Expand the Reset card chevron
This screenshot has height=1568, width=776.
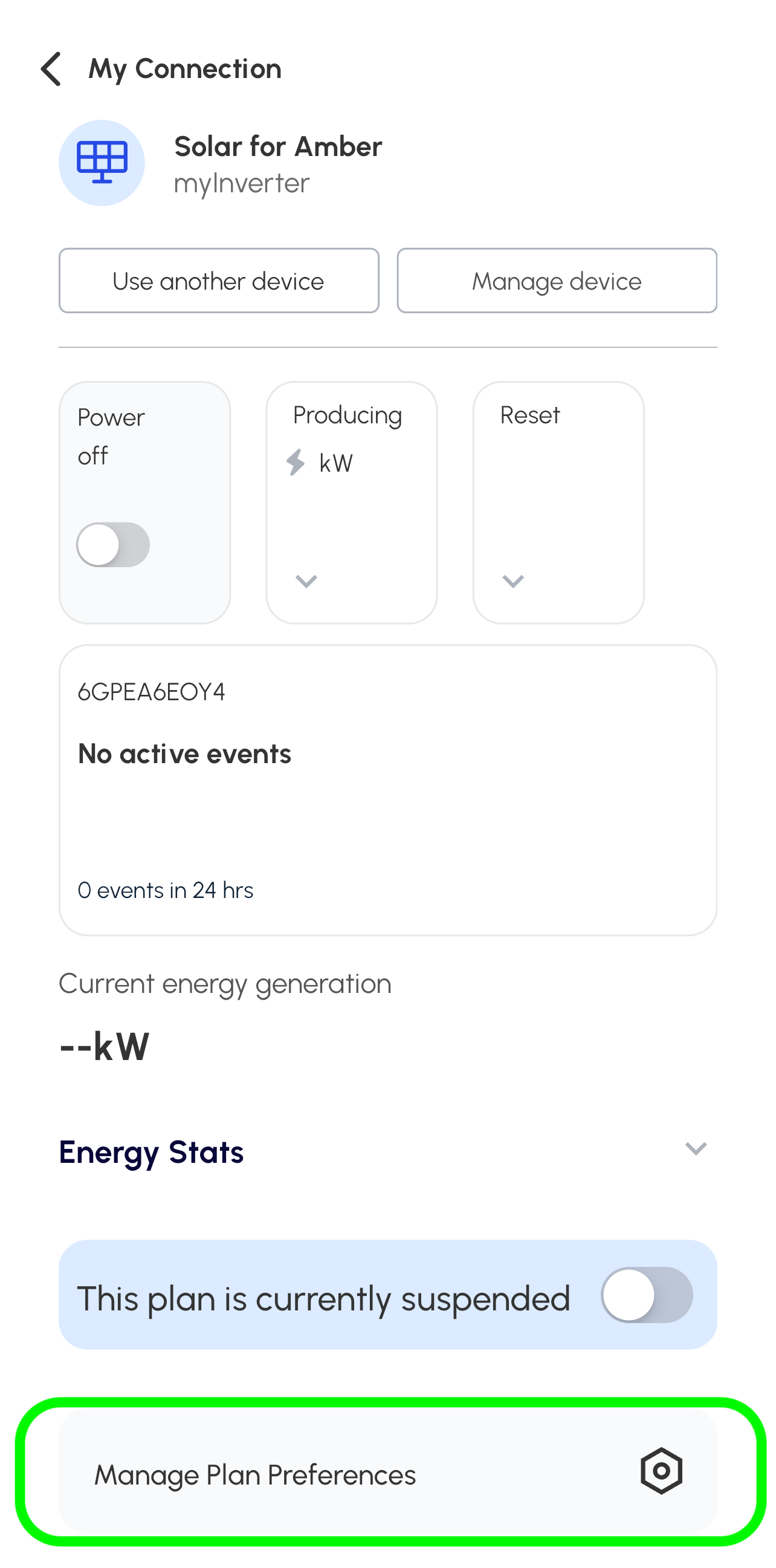[x=512, y=581]
